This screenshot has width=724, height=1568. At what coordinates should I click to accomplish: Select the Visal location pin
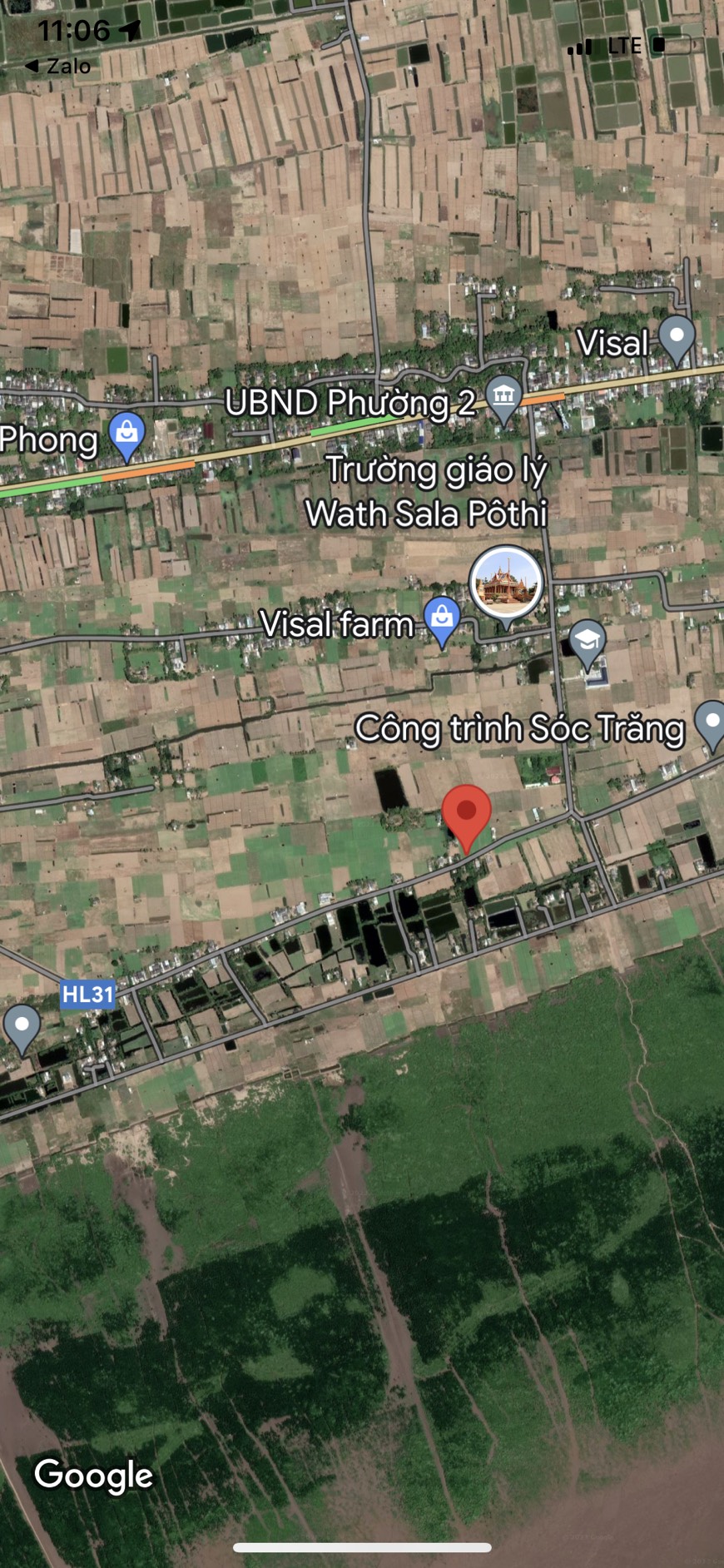[x=677, y=340]
